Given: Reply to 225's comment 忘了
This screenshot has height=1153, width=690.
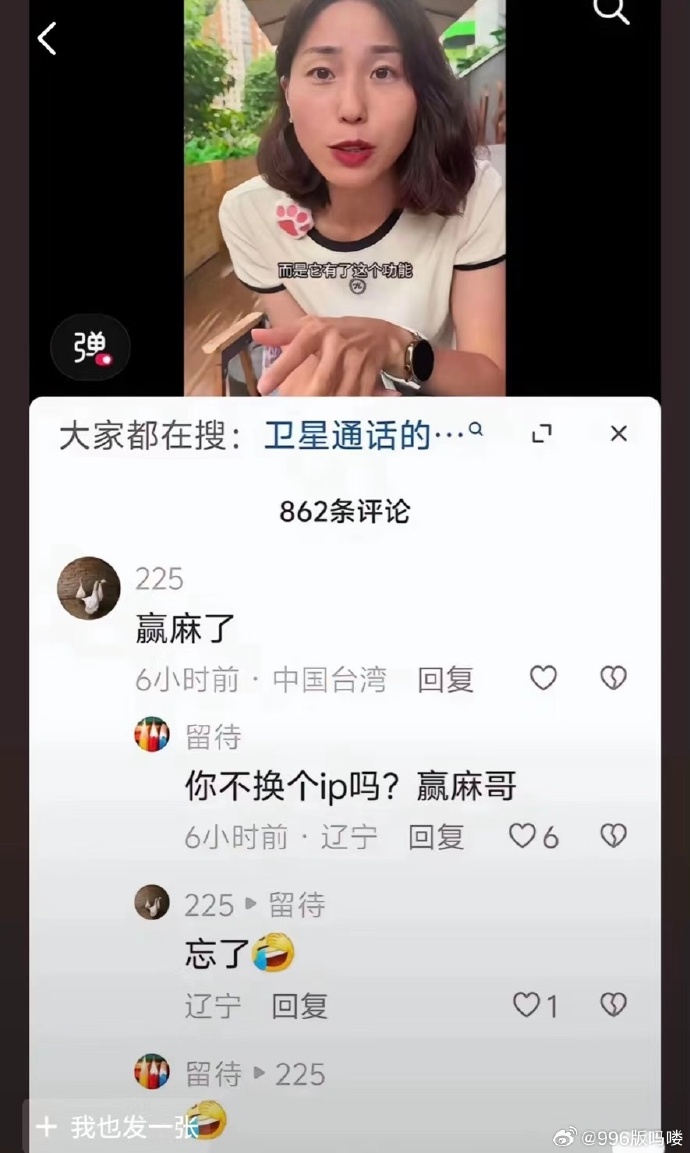Looking at the screenshot, I should (300, 1006).
